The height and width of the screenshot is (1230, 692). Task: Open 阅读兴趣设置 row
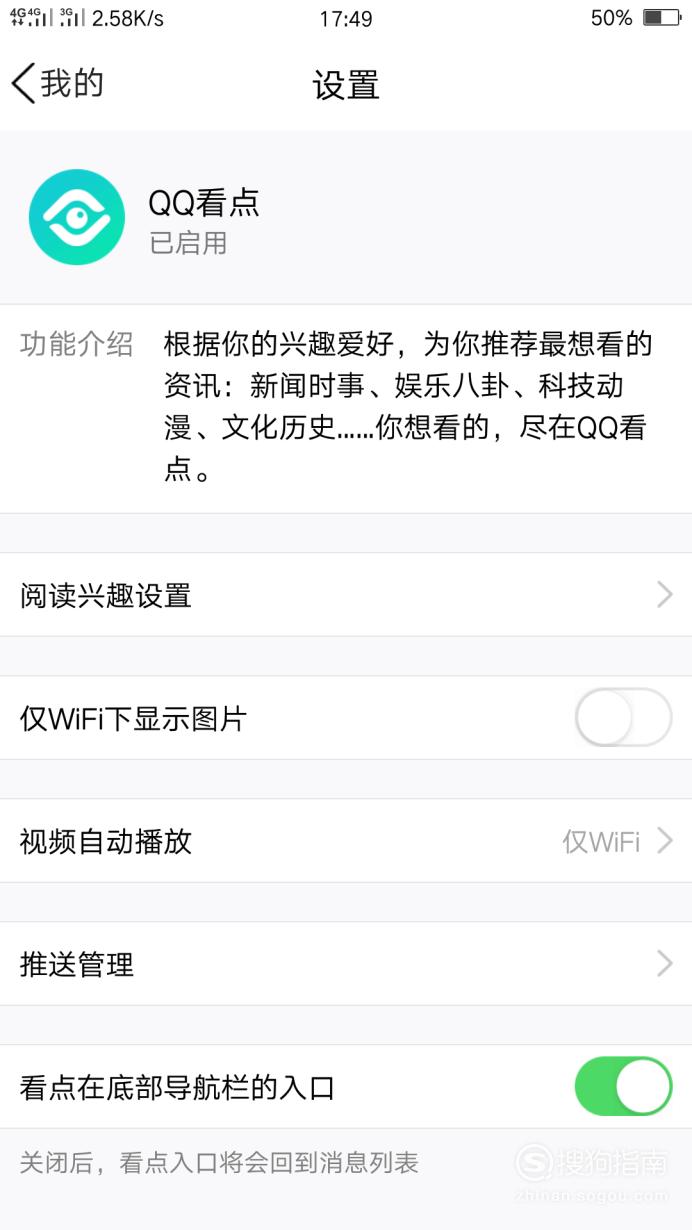[x=346, y=595]
